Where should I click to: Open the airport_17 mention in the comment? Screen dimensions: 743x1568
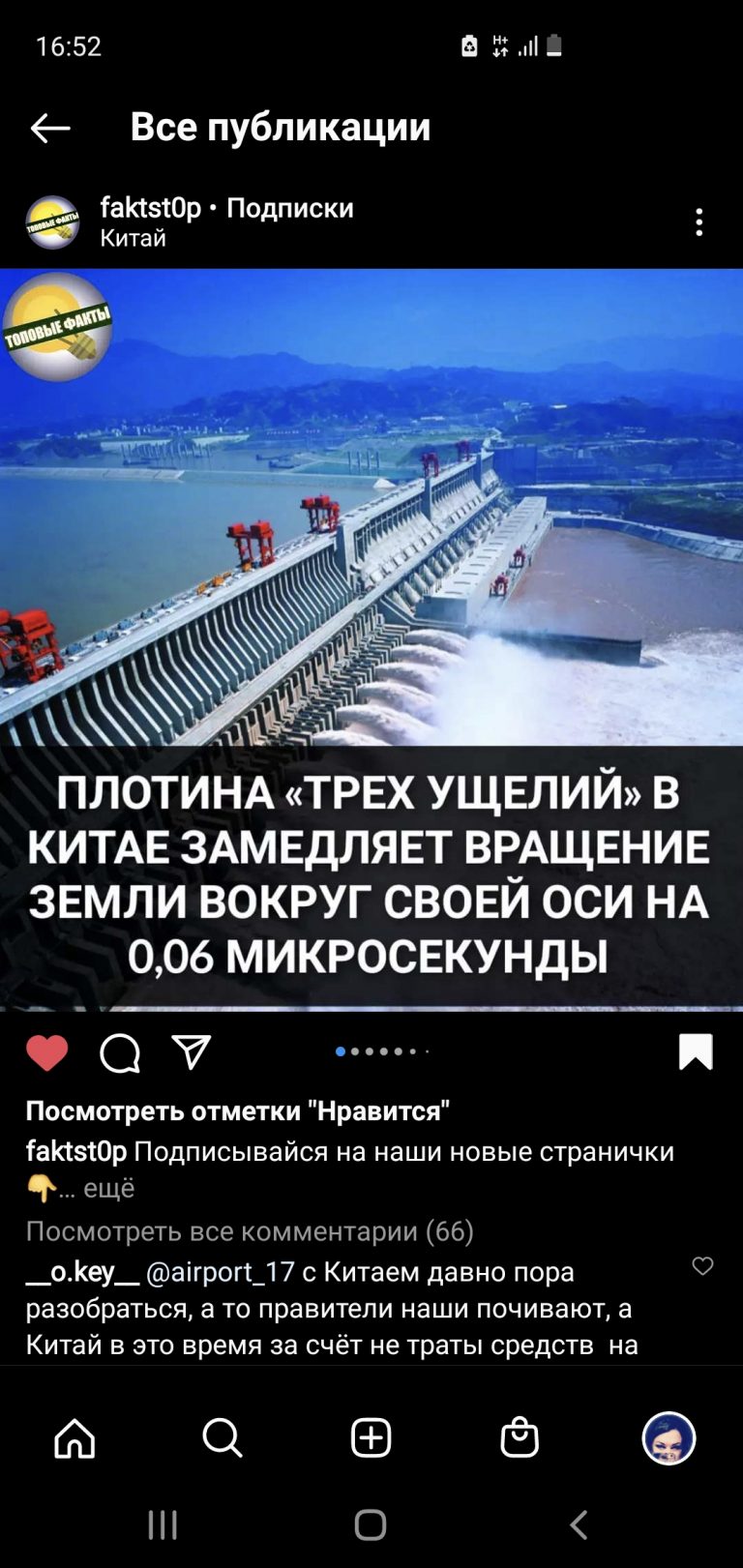point(221,1272)
